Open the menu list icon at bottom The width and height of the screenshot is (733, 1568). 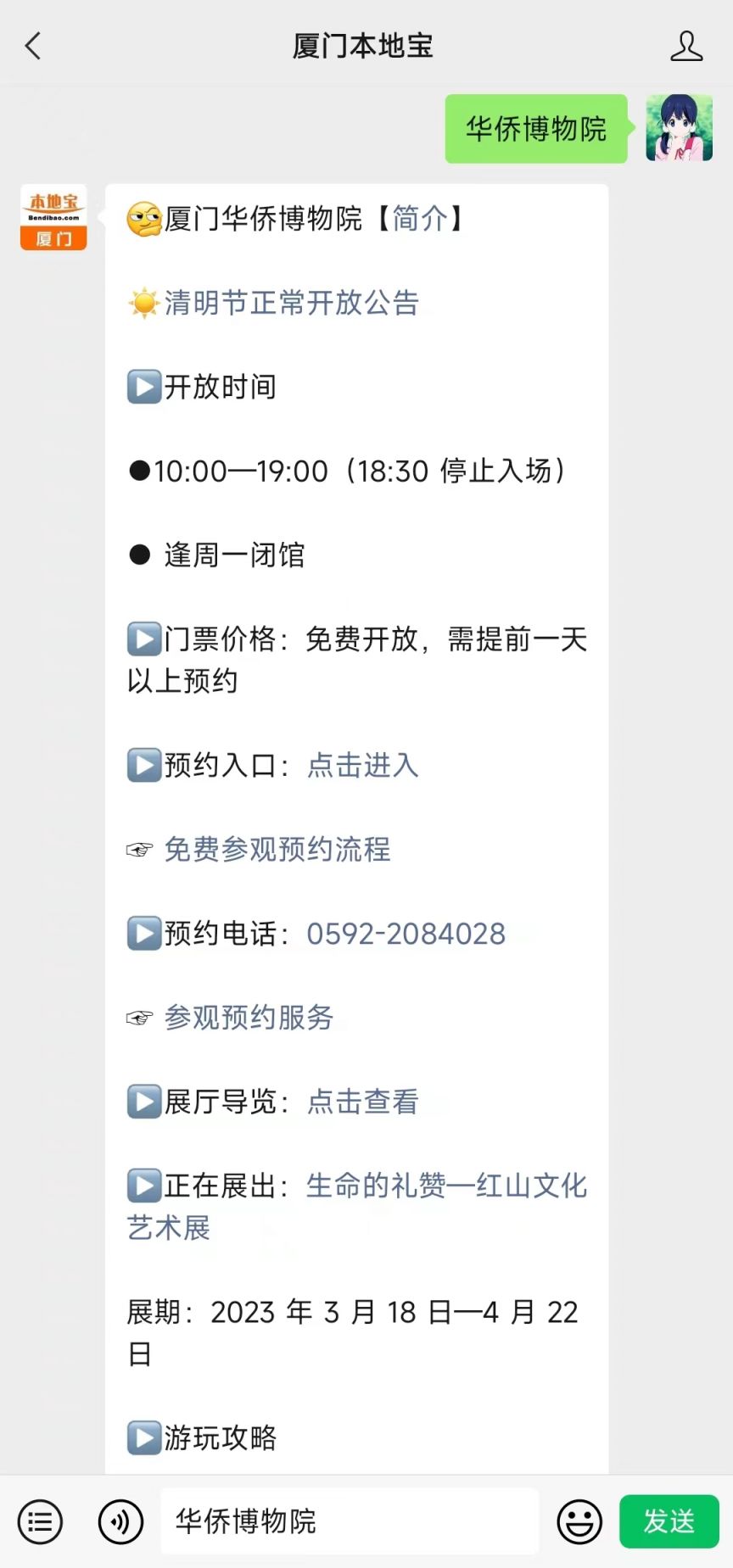click(40, 1522)
